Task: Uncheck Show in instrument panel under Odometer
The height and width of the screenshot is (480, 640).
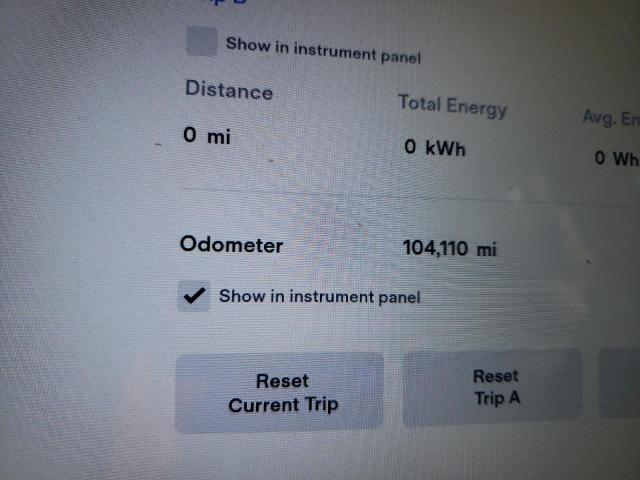Action: tap(194, 296)
